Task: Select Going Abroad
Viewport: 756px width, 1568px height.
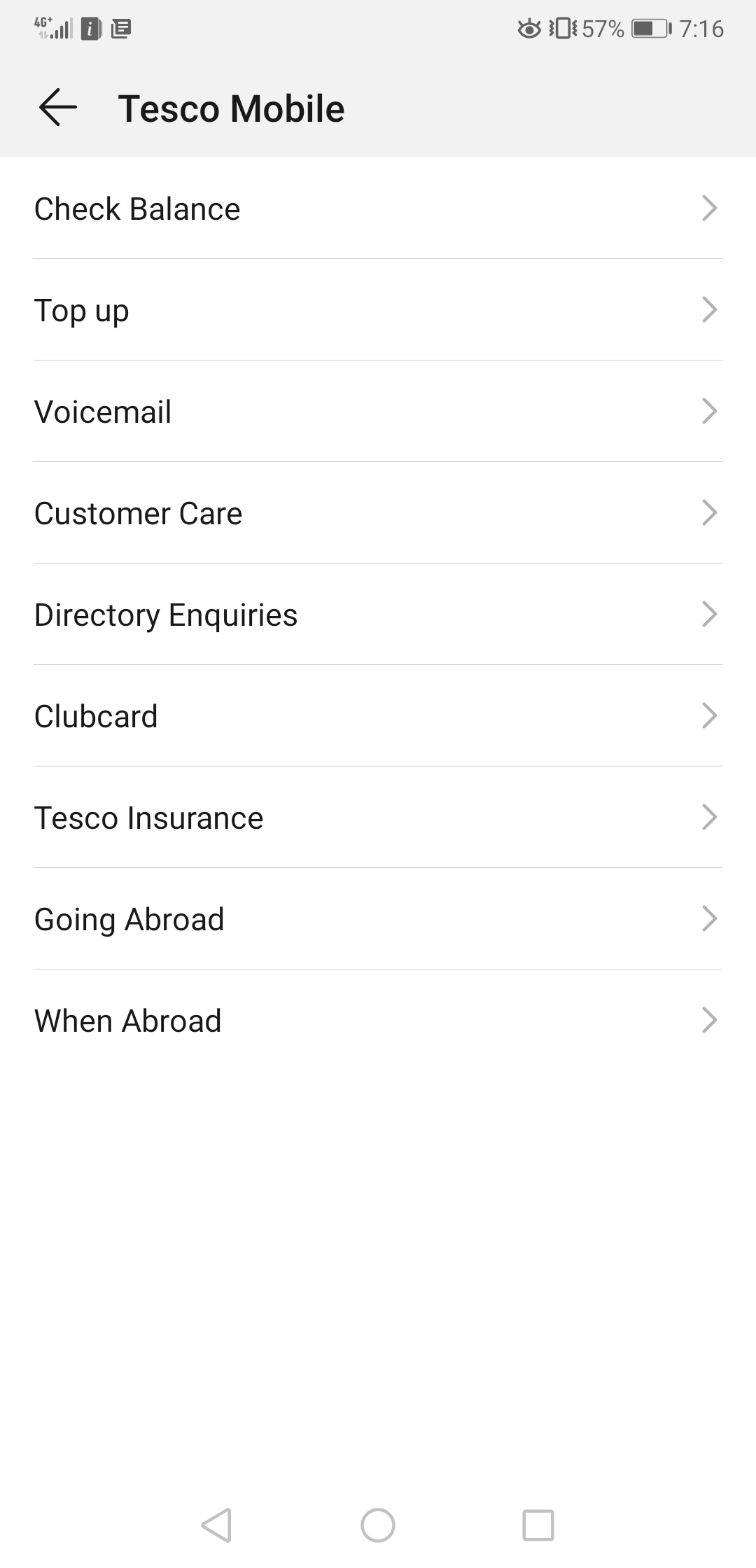Action: coord(378,919)
